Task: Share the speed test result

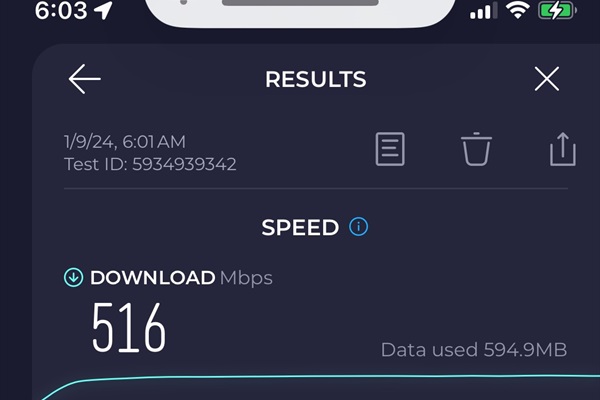Action: pyautogui.click(x=563, y=148)
